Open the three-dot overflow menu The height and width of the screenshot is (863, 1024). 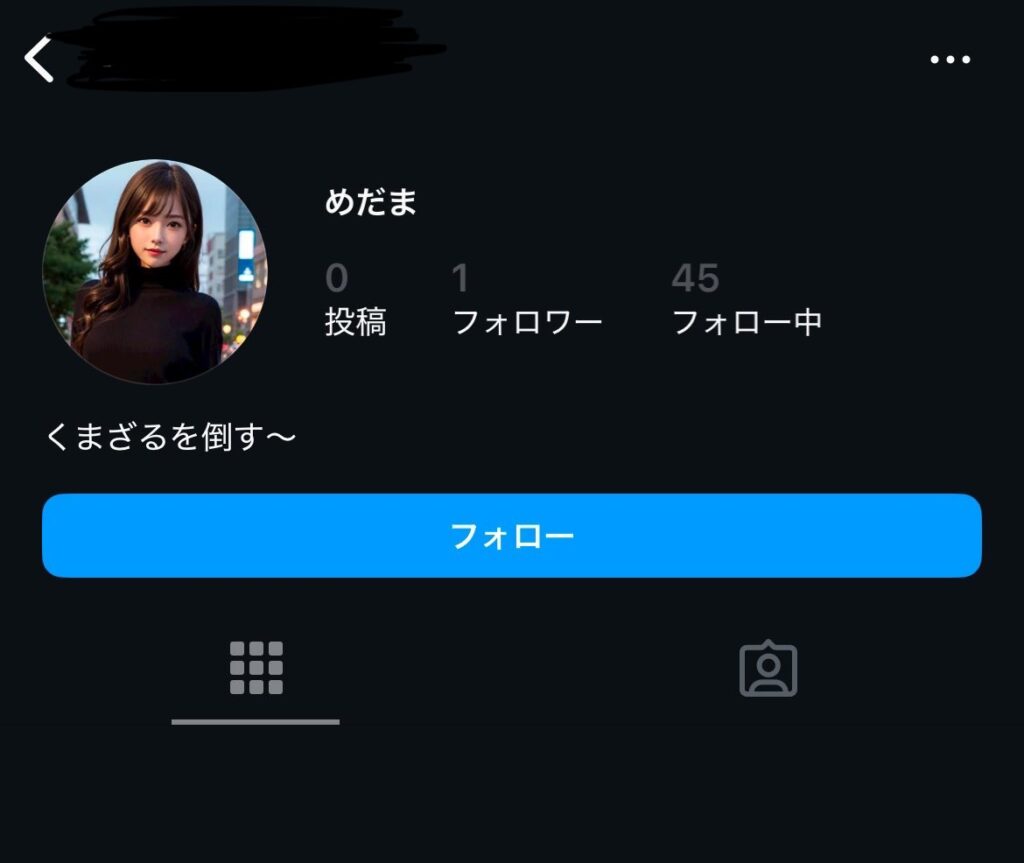coord(950,60)
